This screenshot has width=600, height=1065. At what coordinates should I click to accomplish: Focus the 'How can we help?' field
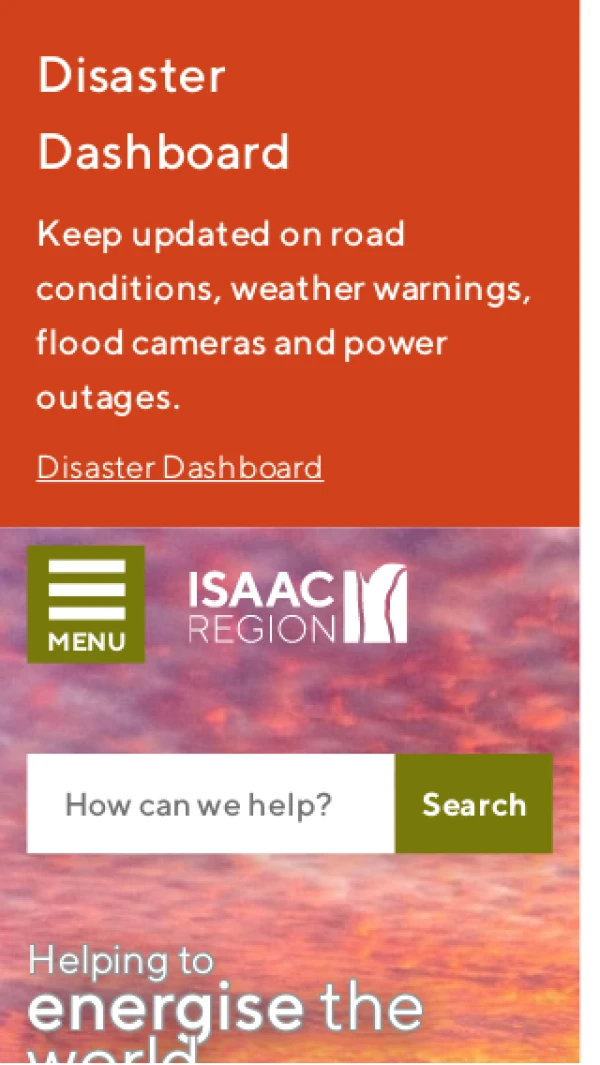tap(210, 804)
